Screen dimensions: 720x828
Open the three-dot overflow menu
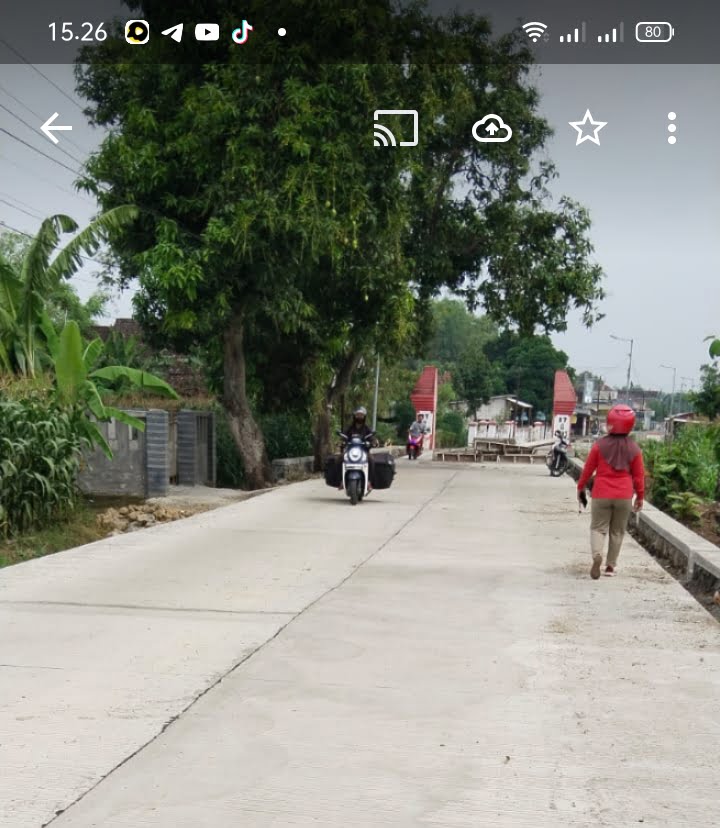[x=672, y=128]
